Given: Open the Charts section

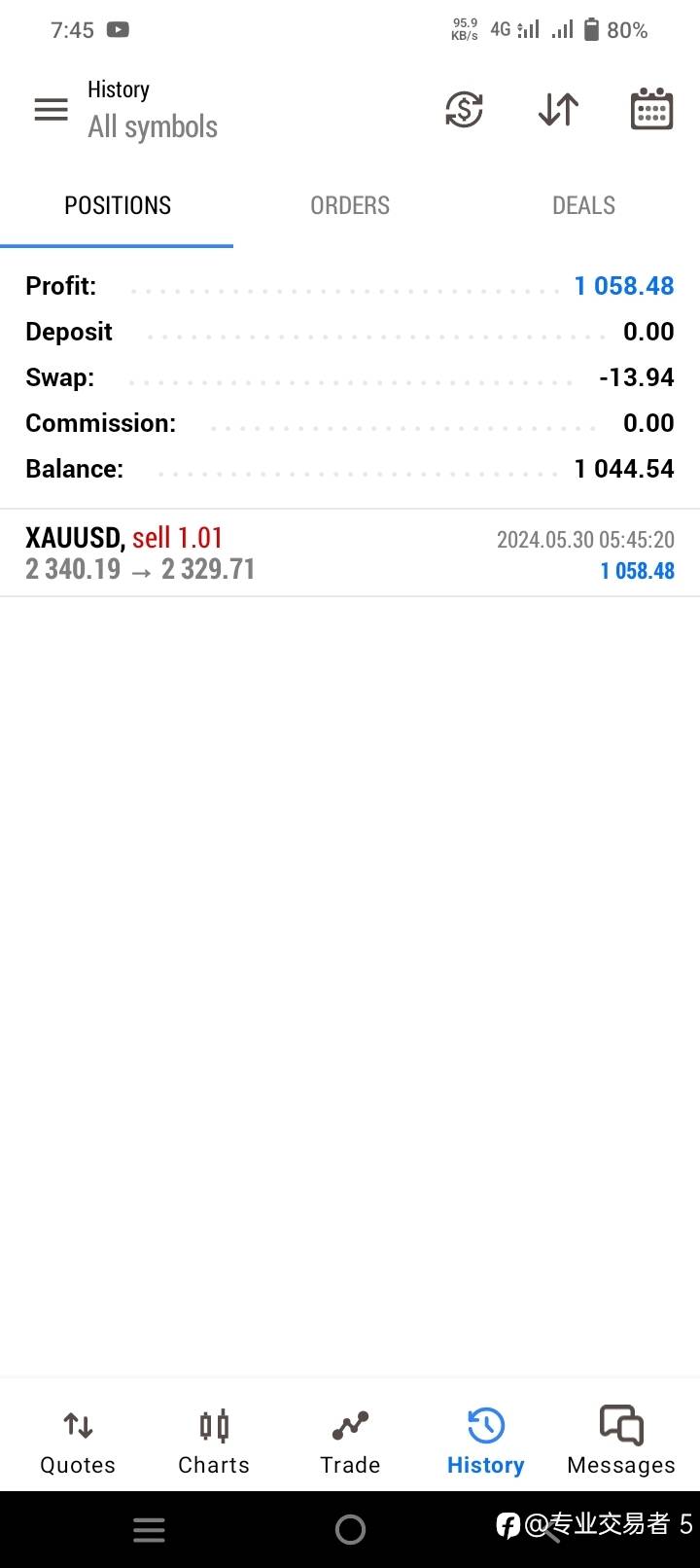Looking at the screenshot, I should (x=214, y=1442).
